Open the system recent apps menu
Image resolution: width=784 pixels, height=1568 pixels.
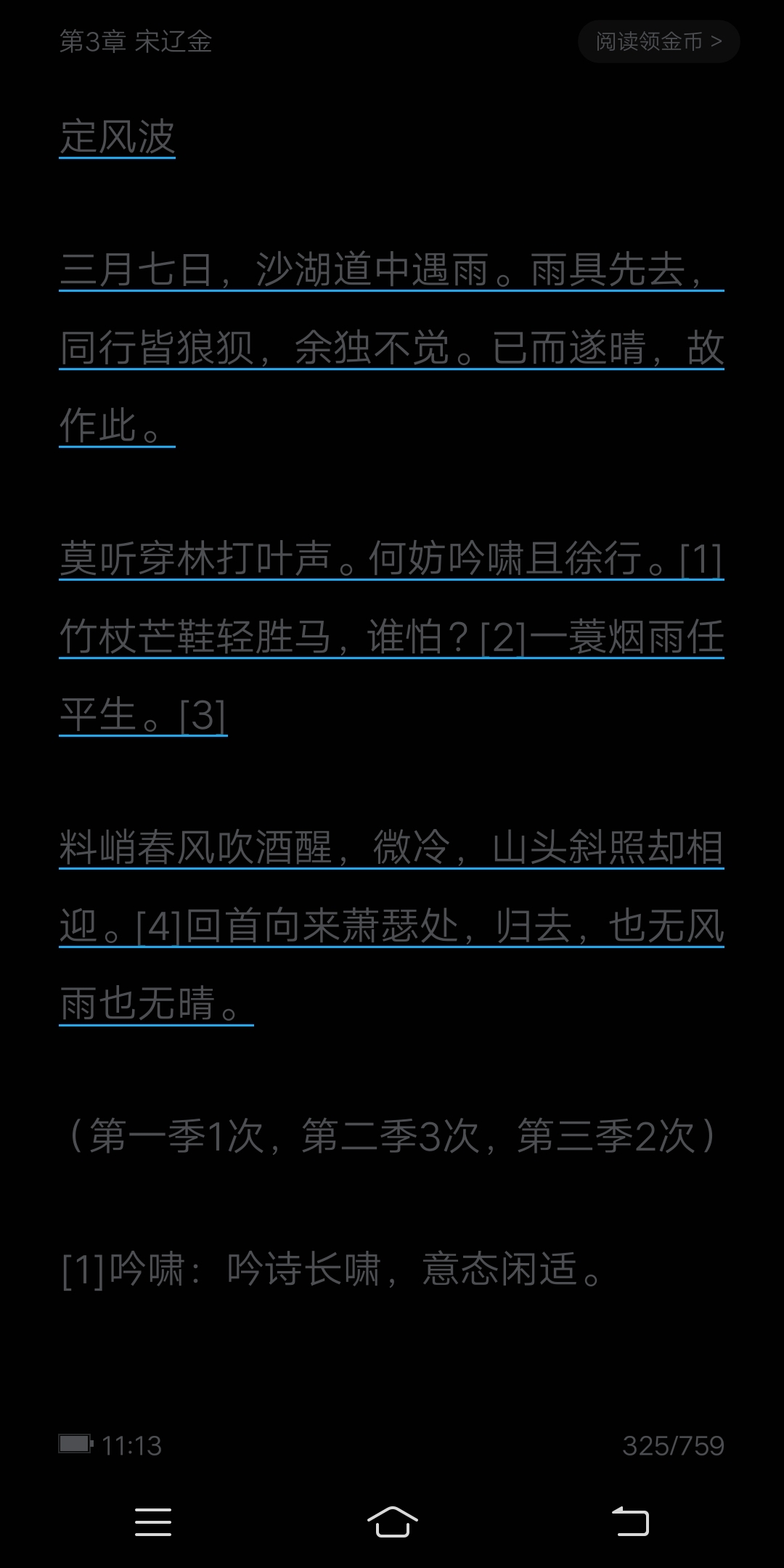pos(153,1522)
